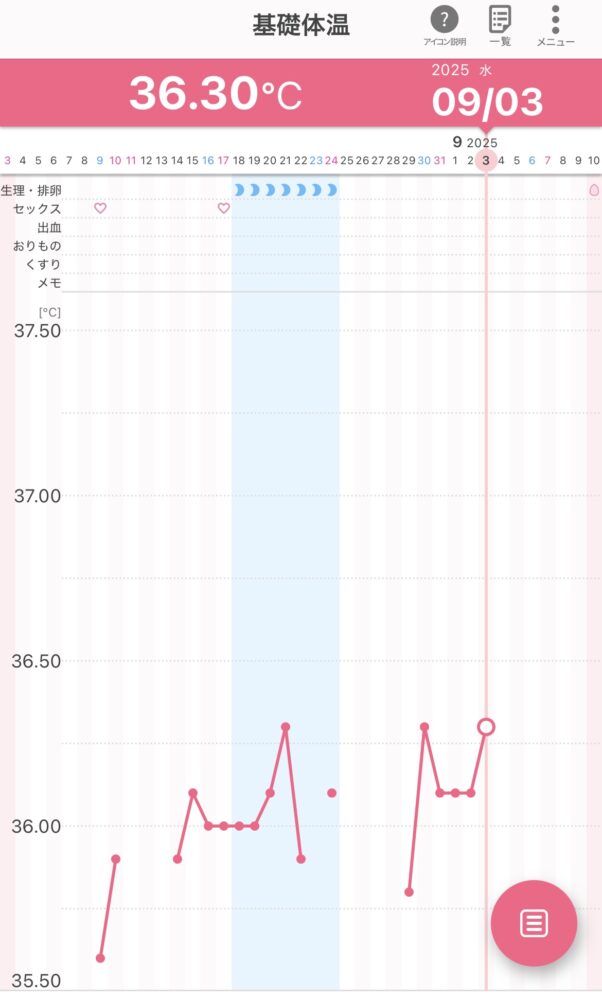The width and height of the screenshot is (602, 1000).
Task: Open the アイコン説明 help icon
Action: 444,26
